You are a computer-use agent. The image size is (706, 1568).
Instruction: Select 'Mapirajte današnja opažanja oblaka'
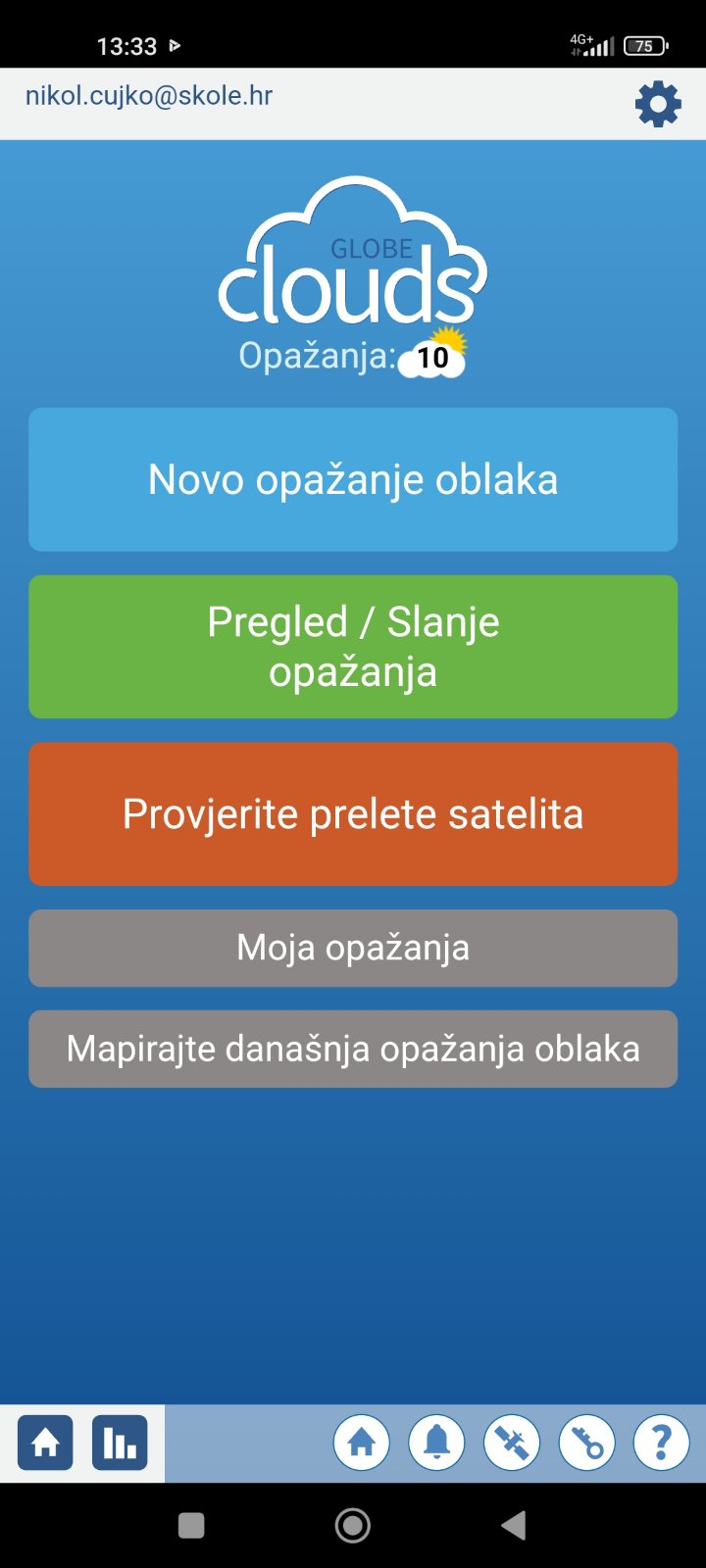point(353,1049)
